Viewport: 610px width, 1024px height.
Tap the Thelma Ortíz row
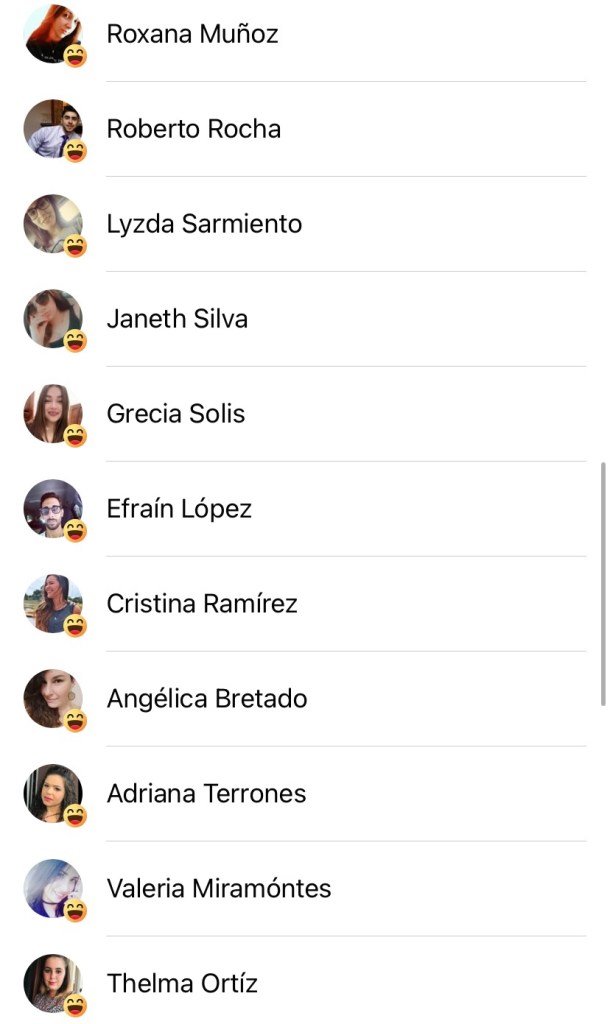182,984
